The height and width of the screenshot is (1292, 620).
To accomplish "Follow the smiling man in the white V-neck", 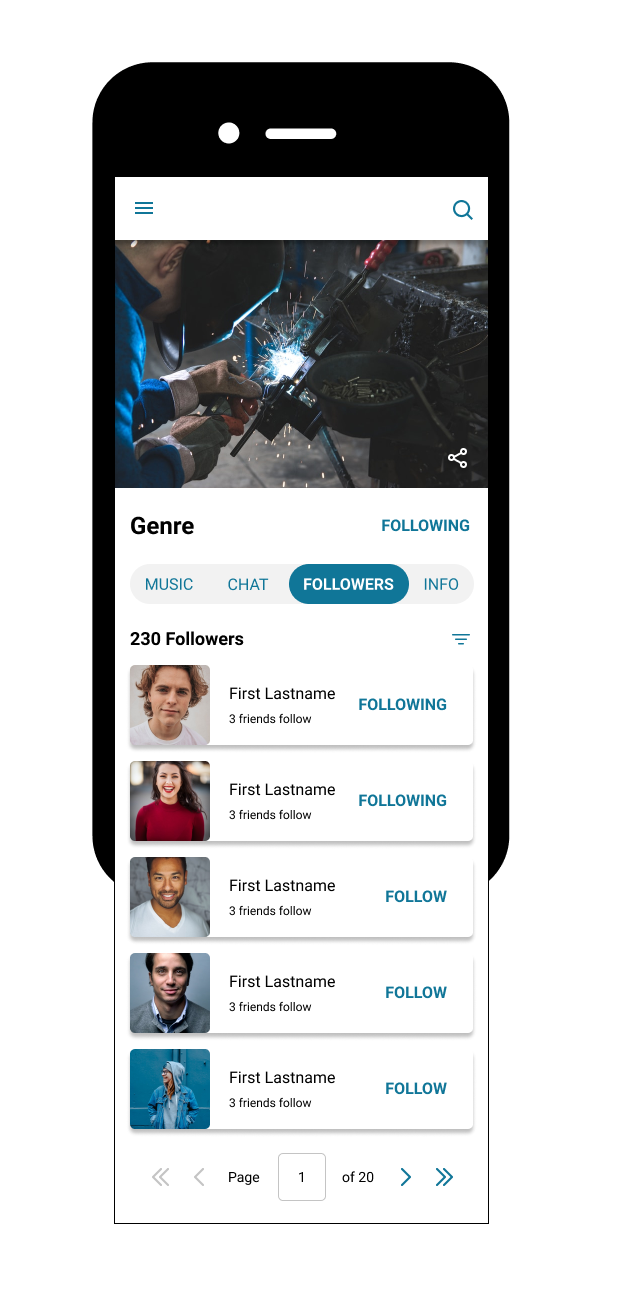I will click(x=415, y=896).
